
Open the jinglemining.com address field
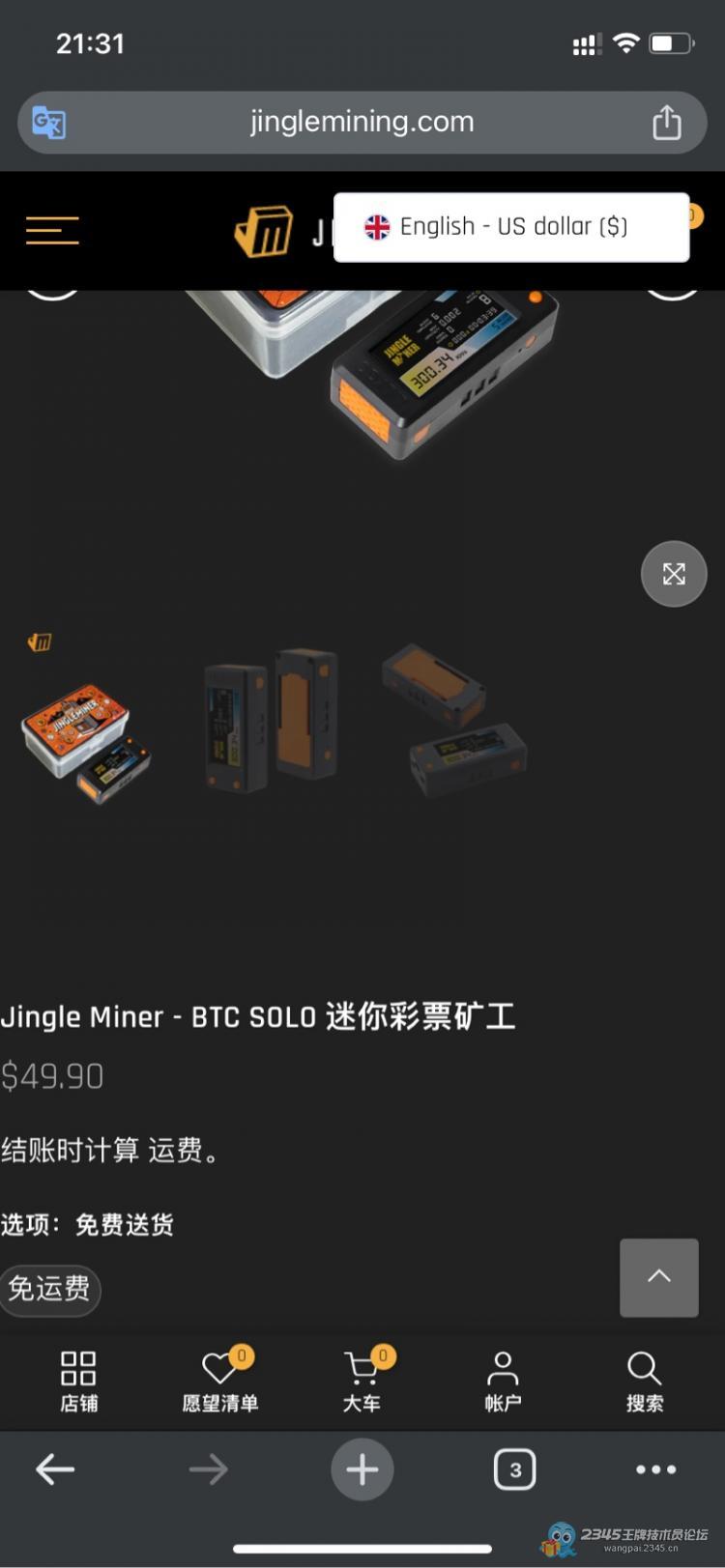point(362,123)
